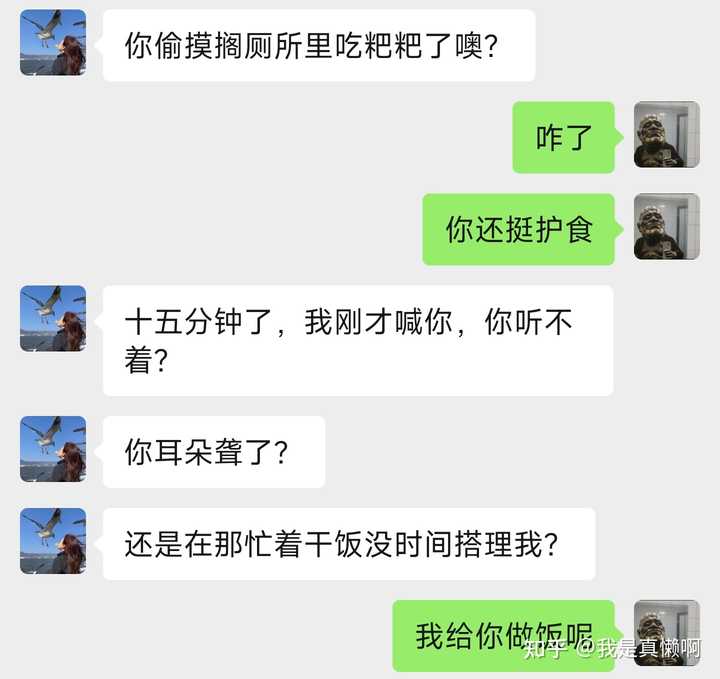Open contact profile beside 还是在那忙着干饭 message
720x679 pixels.
53,541
